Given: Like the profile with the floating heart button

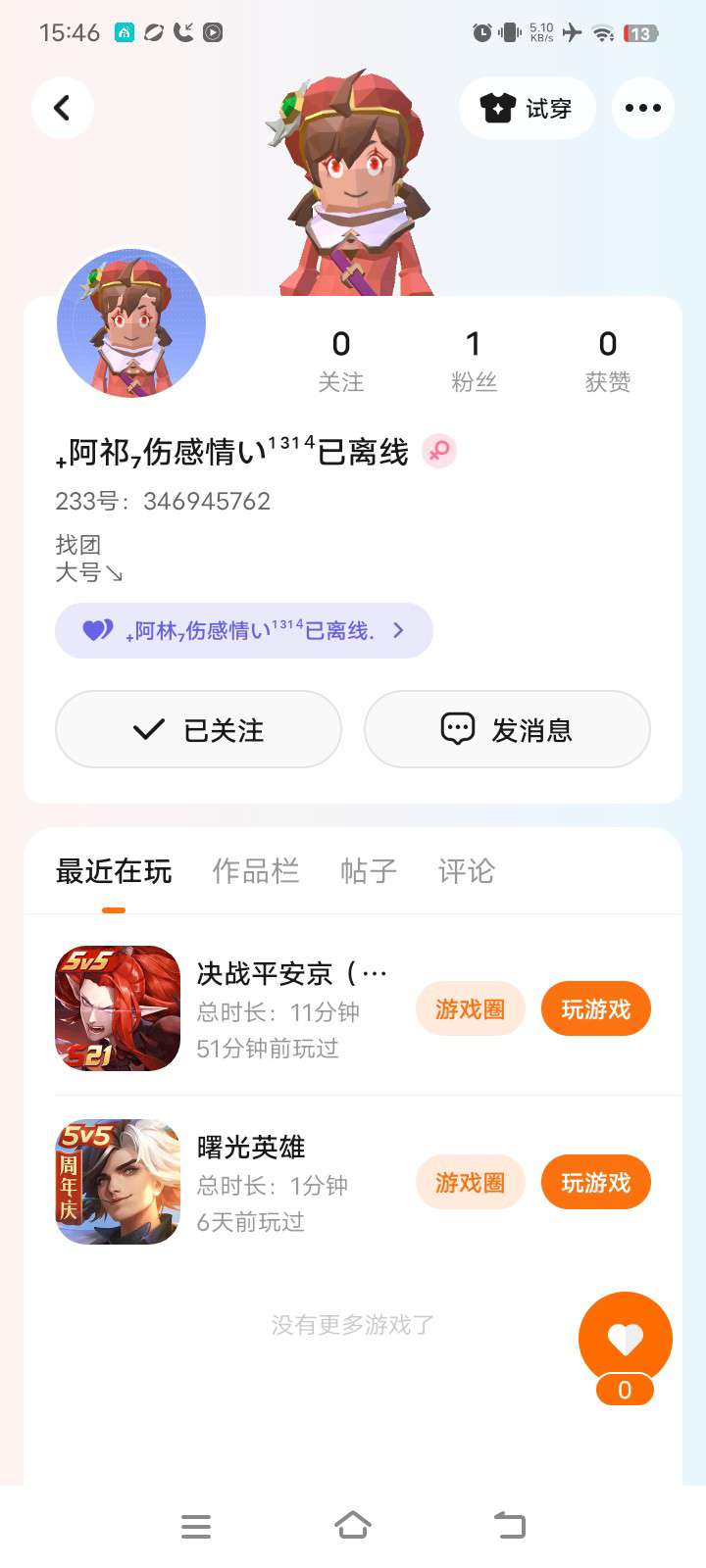Looking at the screenshot, I should point(626,1339).
